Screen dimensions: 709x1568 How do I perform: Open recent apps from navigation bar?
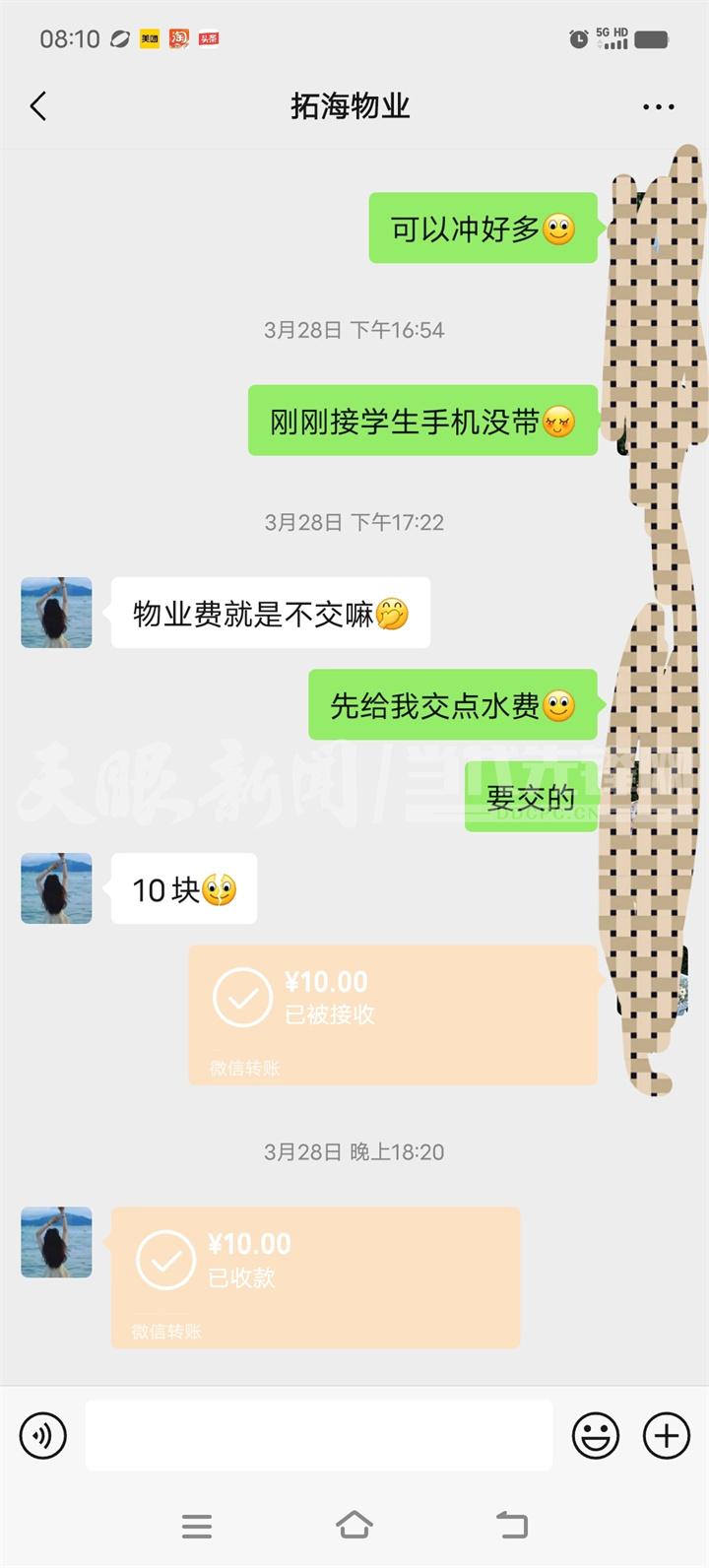197,1526
